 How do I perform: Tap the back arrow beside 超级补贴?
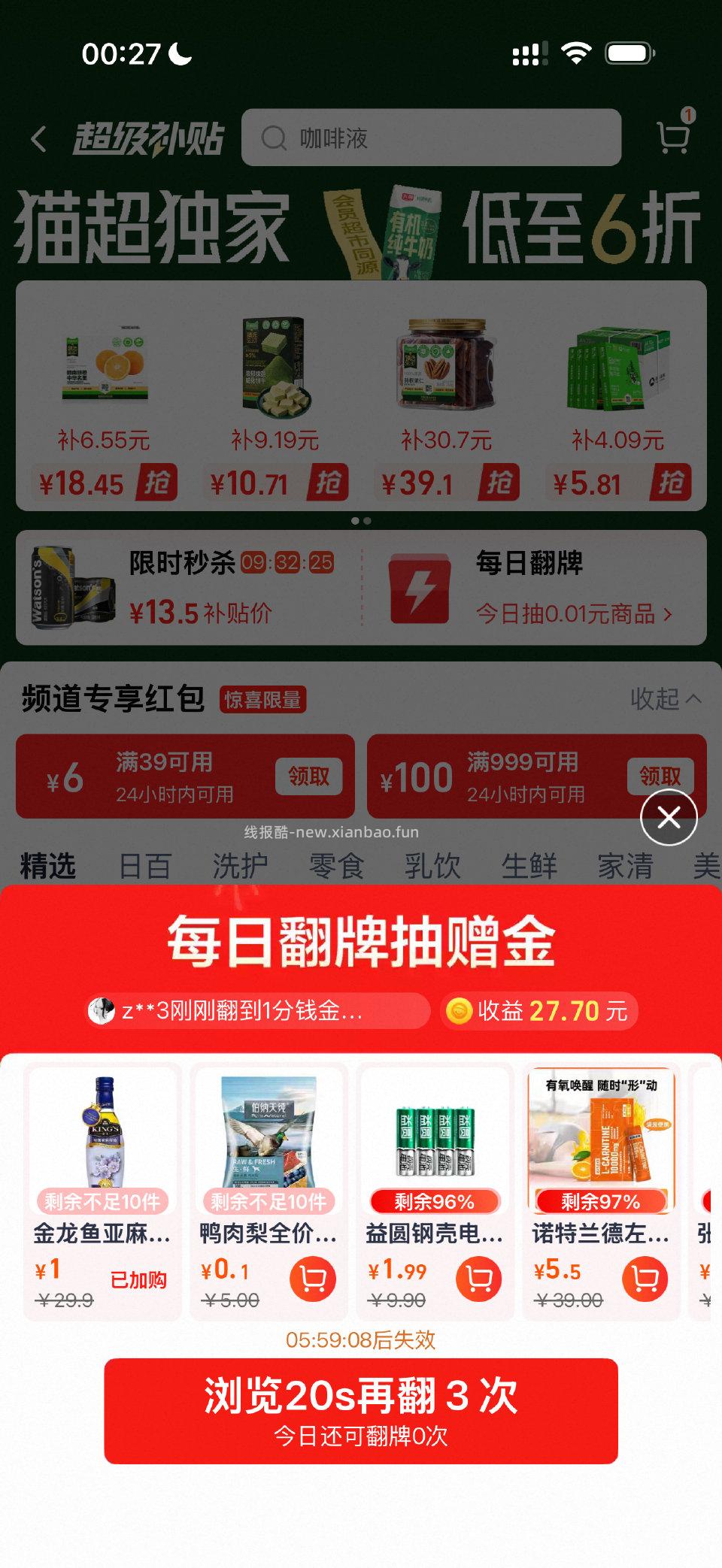[x=36, y=138]
